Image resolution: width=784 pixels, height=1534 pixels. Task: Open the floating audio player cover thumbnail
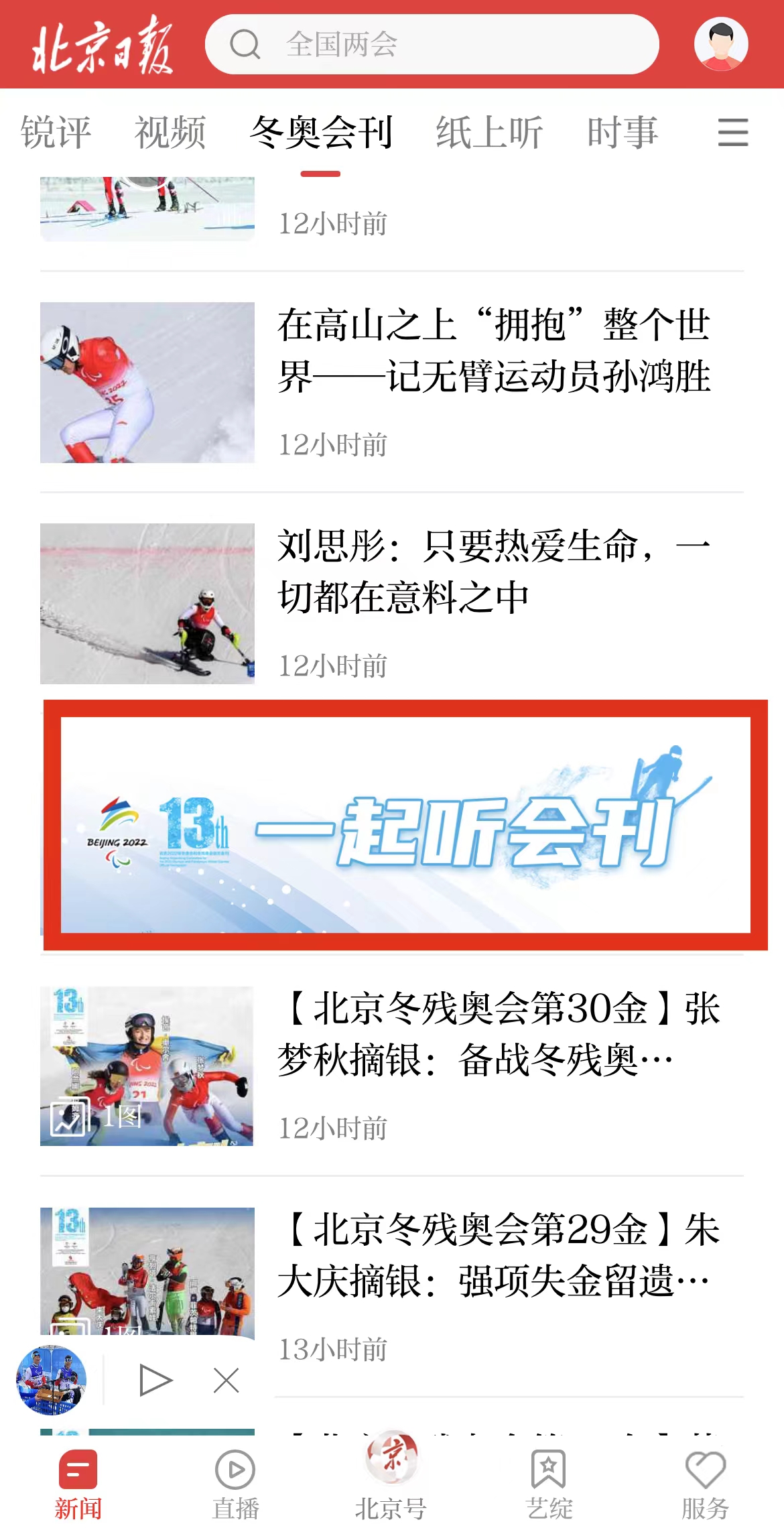point(51,1380)
